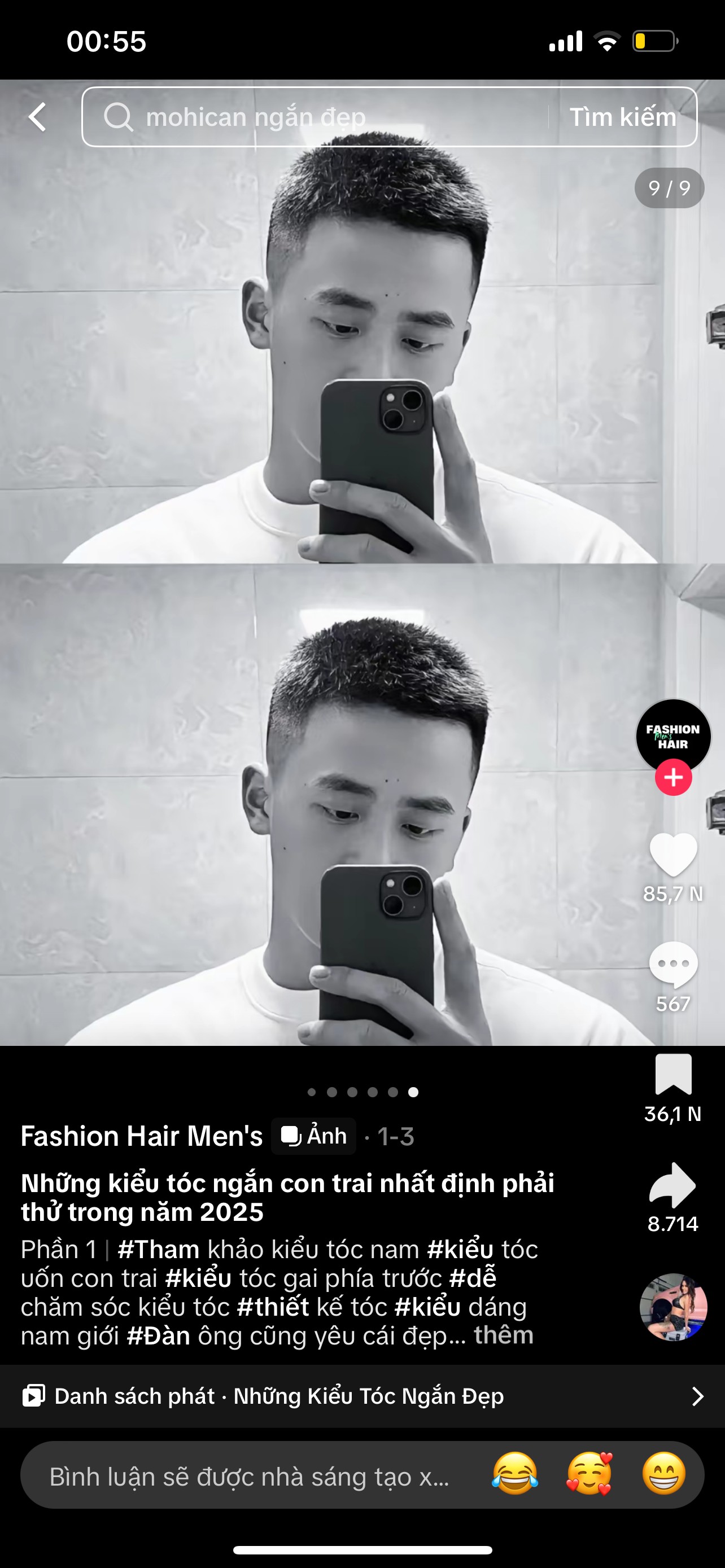
Task: Open the comments bubble
Action: pos(673,964)
